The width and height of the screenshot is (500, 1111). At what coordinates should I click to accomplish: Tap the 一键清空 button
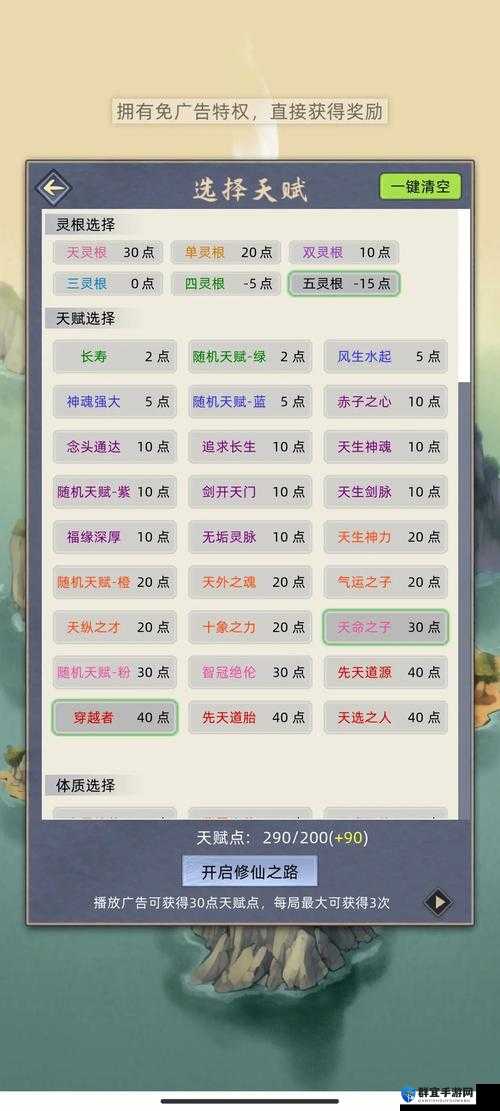point(421,187)
